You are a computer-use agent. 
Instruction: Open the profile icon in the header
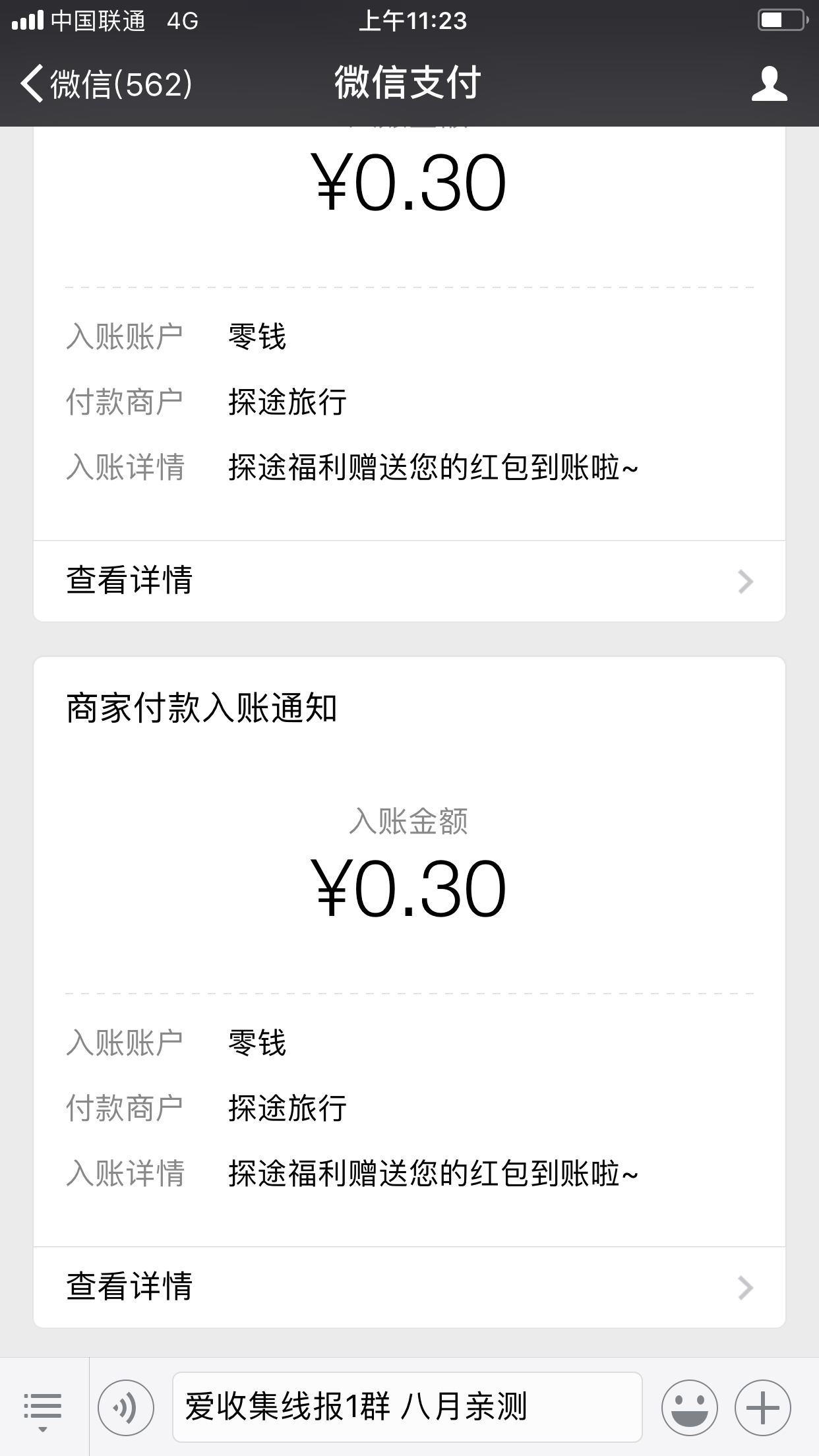click(x=769, y=84)
